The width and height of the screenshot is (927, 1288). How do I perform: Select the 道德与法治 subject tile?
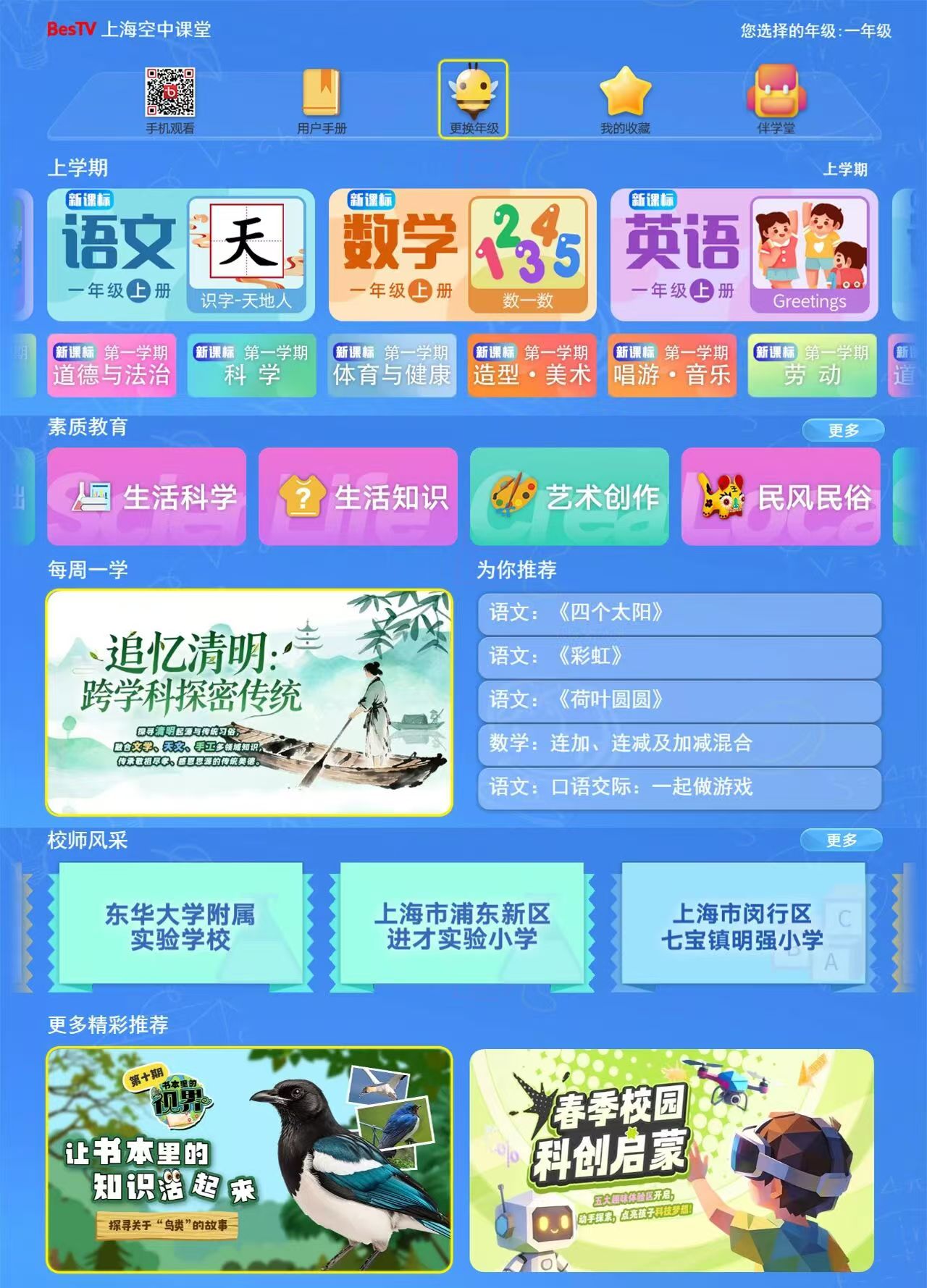(x=112, y=365)
